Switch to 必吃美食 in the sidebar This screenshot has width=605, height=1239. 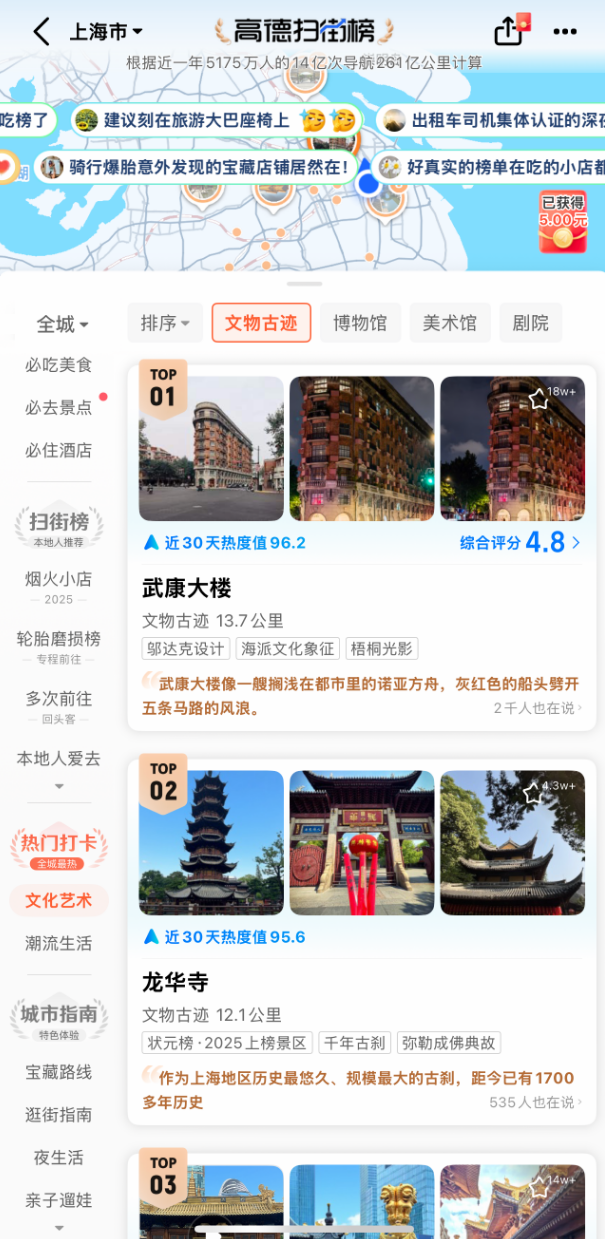[x=58, y=365]
